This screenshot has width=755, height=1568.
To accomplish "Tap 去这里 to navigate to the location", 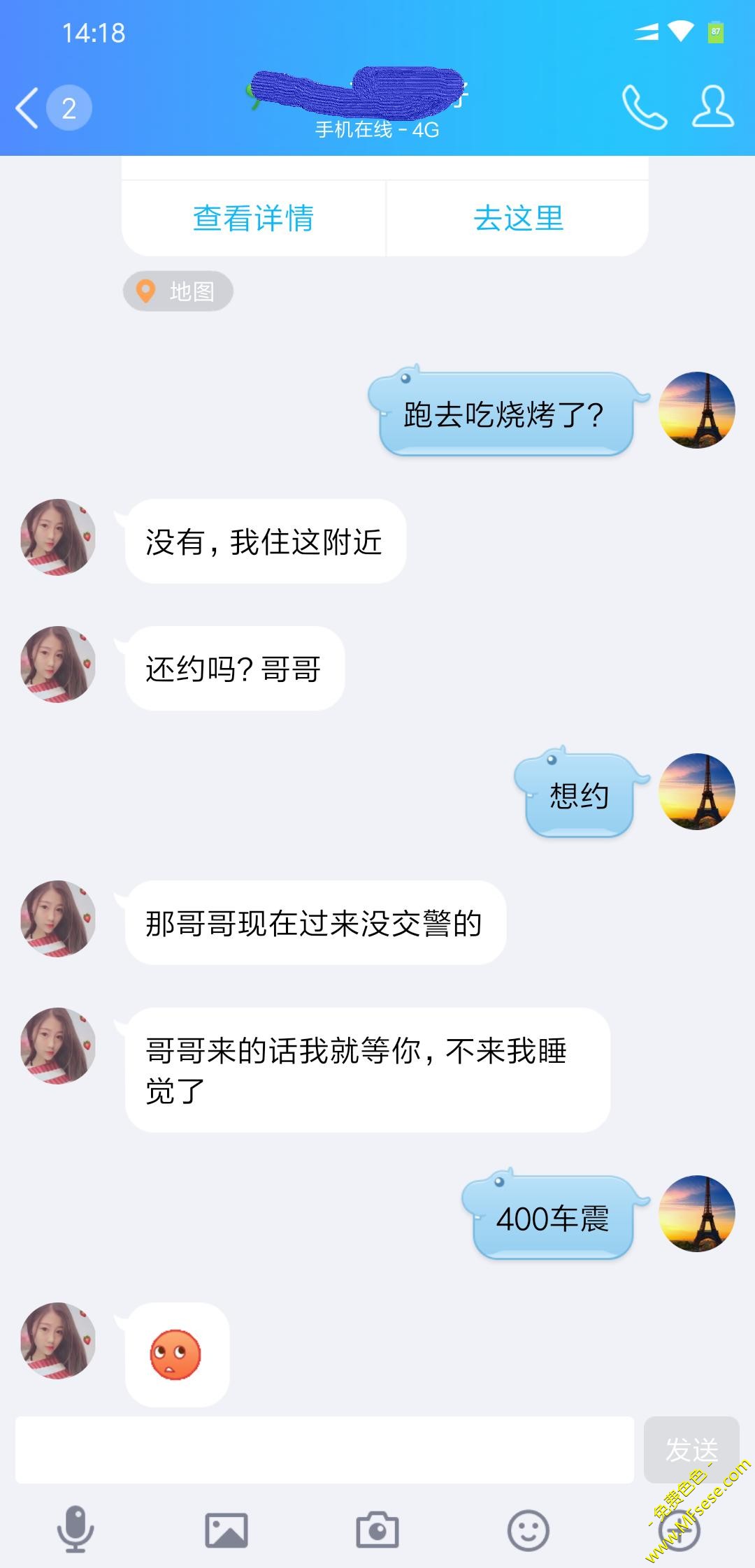I will (518, 218).
